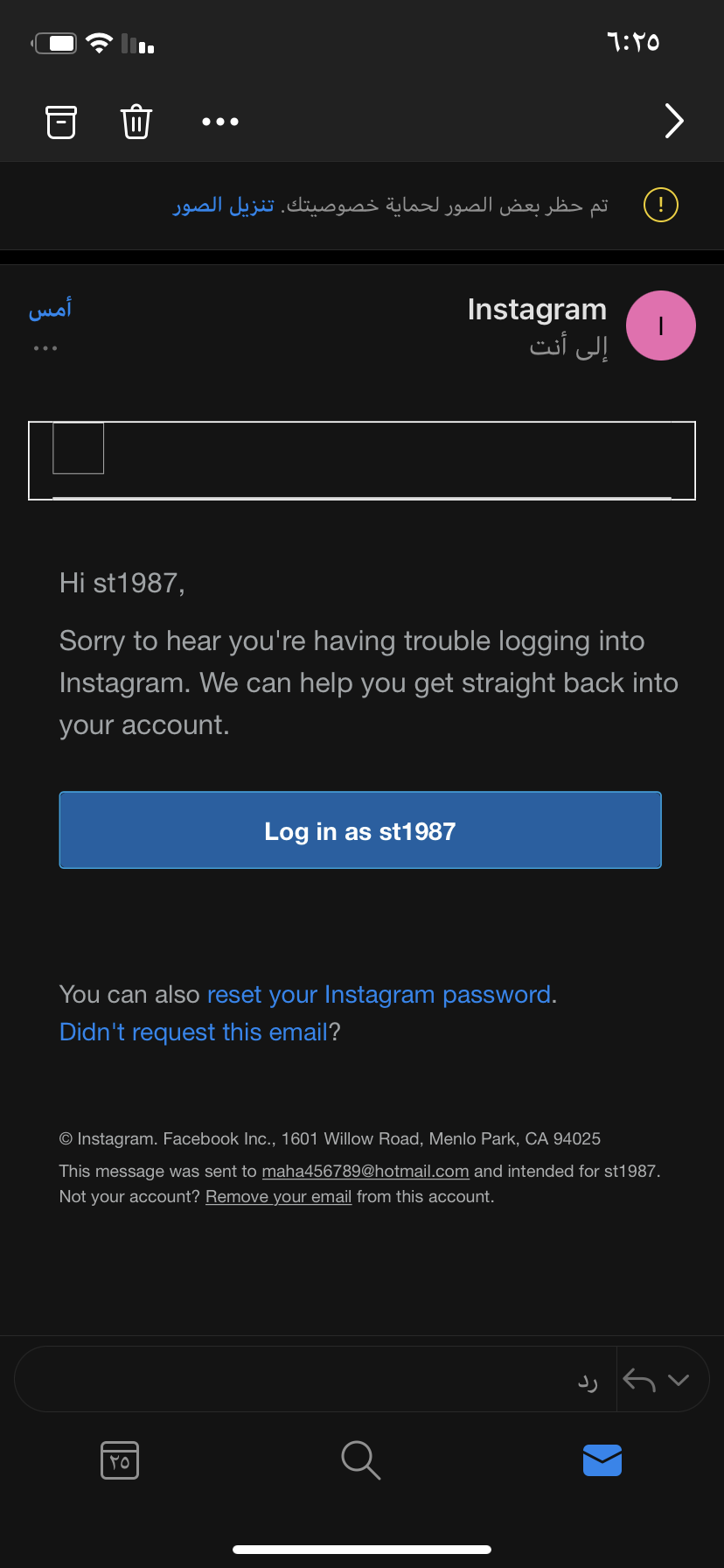Screen dimensions: 724x1568
Task: Tap the reply (رد) field
Action: tap(315, 1379)
